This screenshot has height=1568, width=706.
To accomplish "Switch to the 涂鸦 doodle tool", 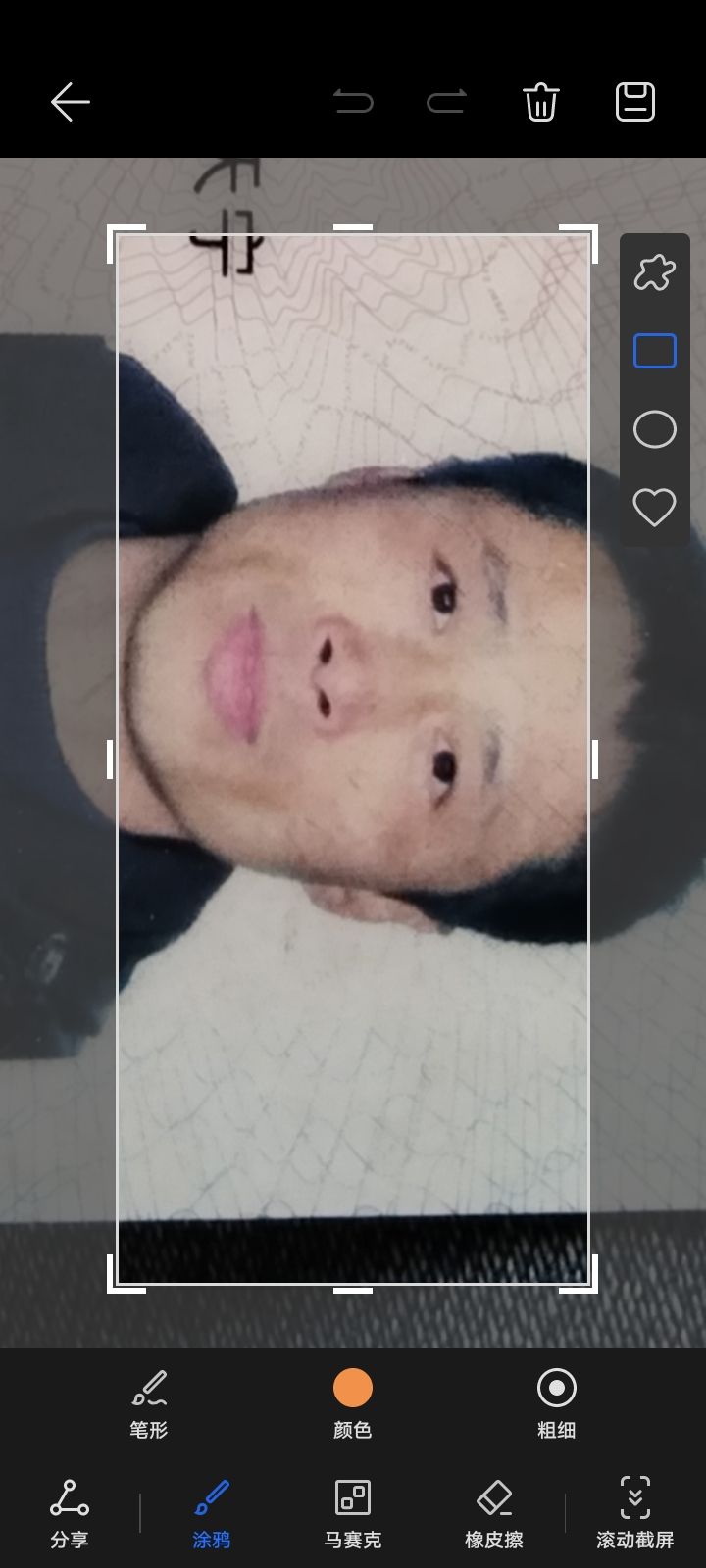I will (x=211, y=1514).
